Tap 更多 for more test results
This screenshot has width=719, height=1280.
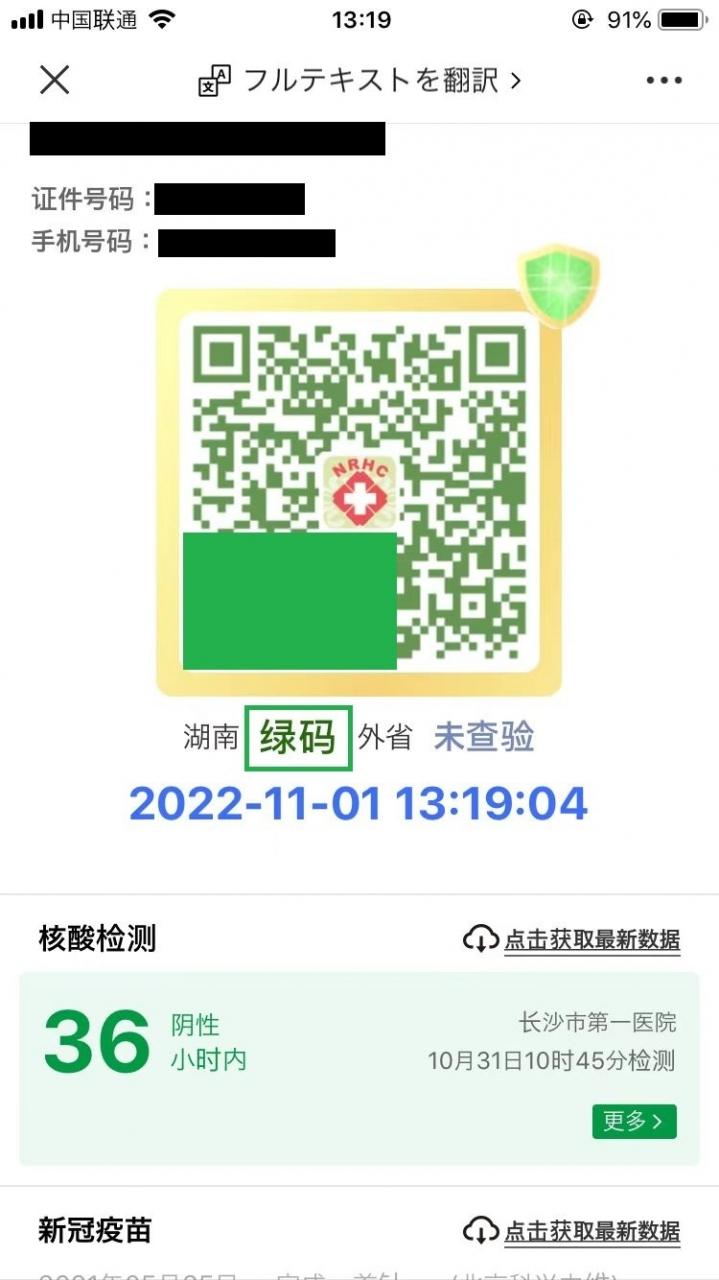click(634, 1121)
